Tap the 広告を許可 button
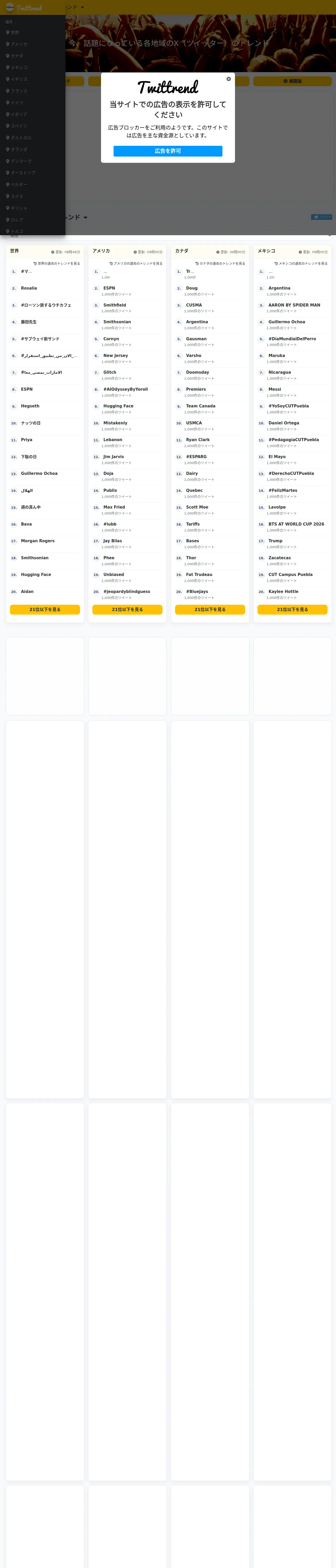The width and height of the screenshot is (336, 1568). 168,151
